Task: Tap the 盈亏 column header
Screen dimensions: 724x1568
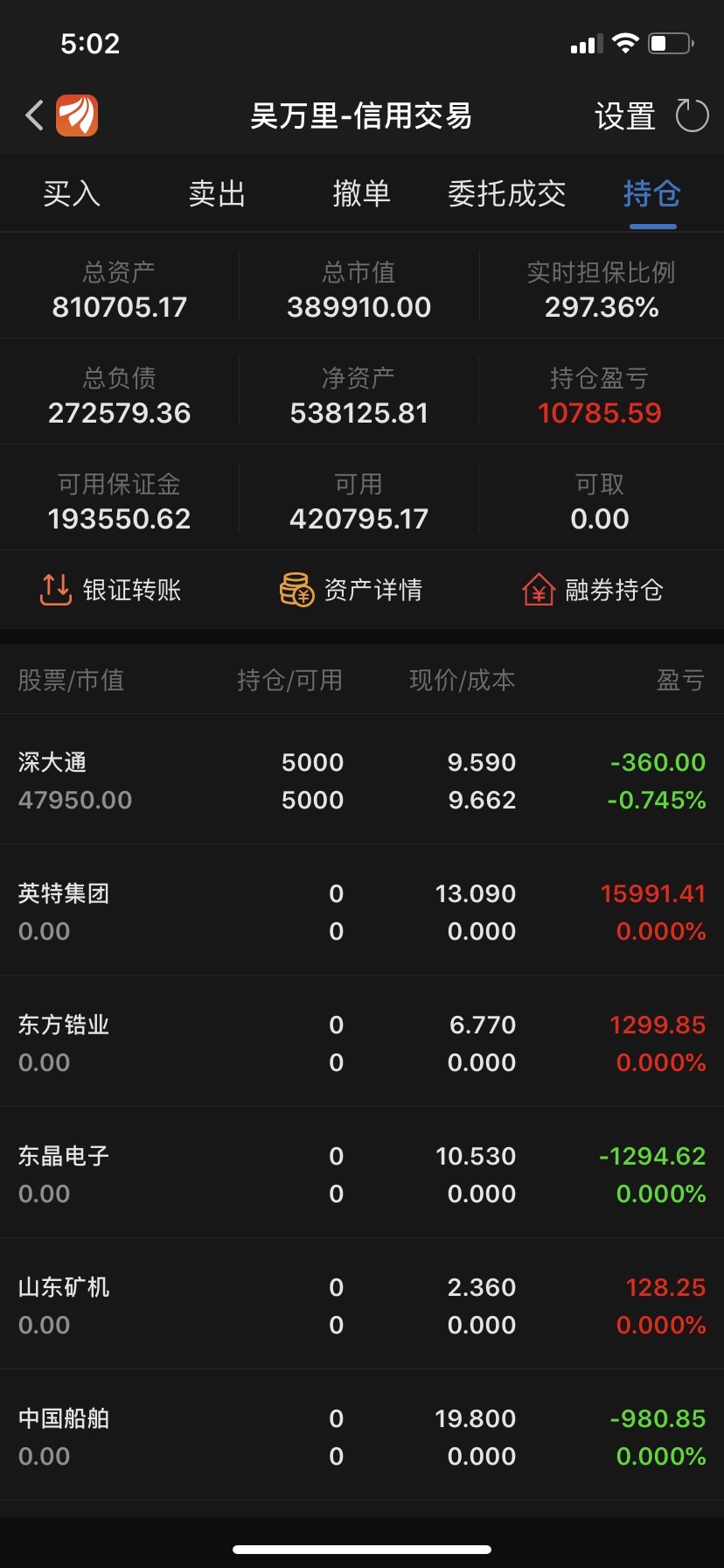Action: [x=680, y=680]
